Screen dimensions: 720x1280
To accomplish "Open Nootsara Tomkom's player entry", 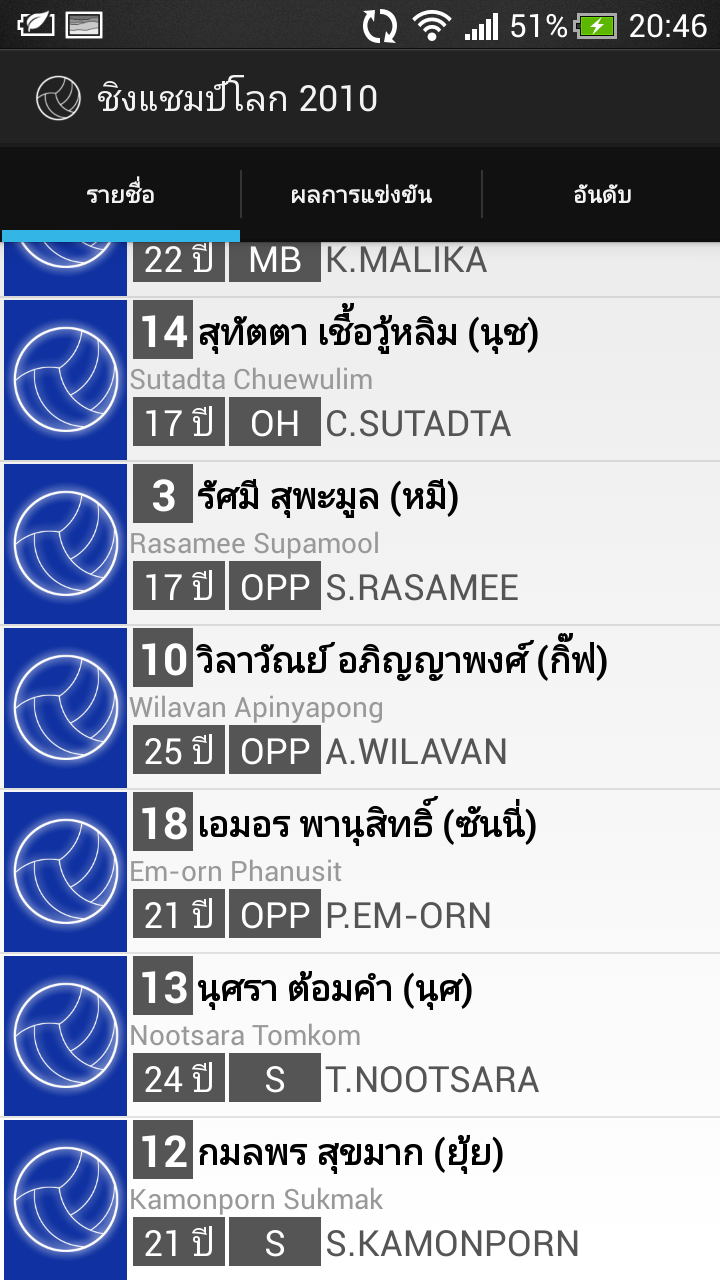I will pyautogui.click(x=360, y=1036).
